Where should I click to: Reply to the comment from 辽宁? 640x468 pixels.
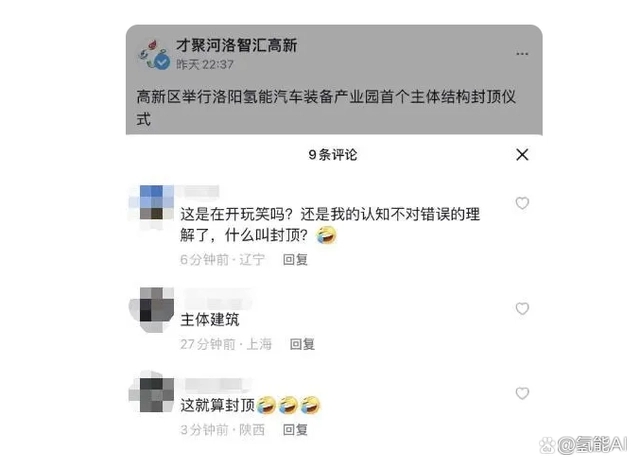click(295, 259)
